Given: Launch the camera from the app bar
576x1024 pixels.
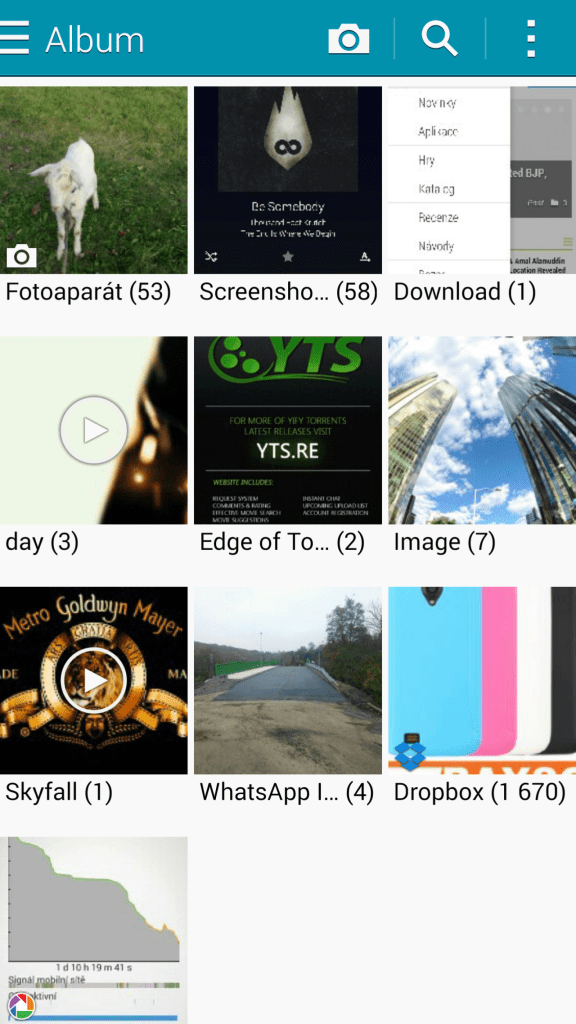Looking at the screenshot, I should 348,39.
